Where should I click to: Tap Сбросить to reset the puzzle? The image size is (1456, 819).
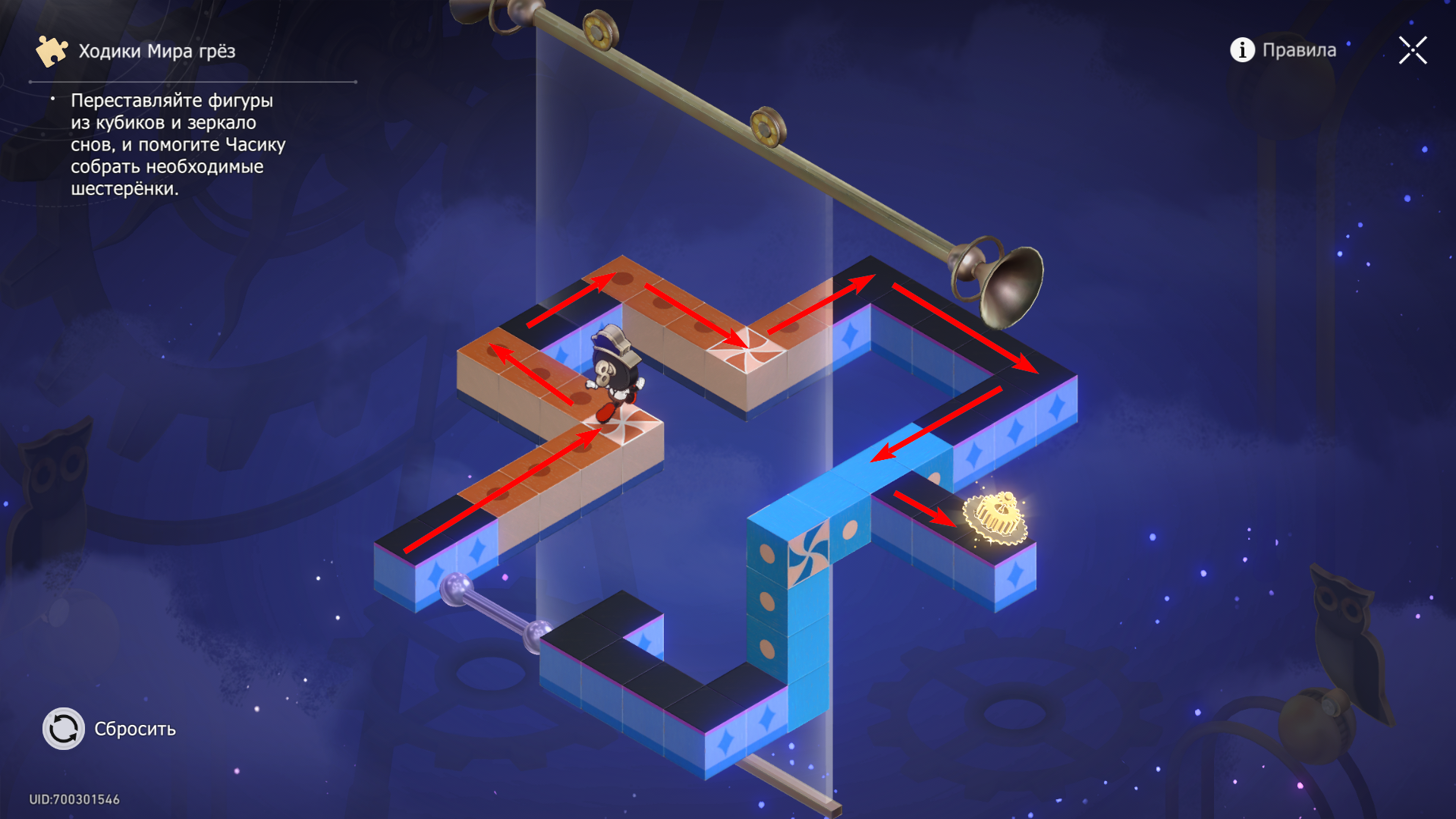tap(110, 729)
